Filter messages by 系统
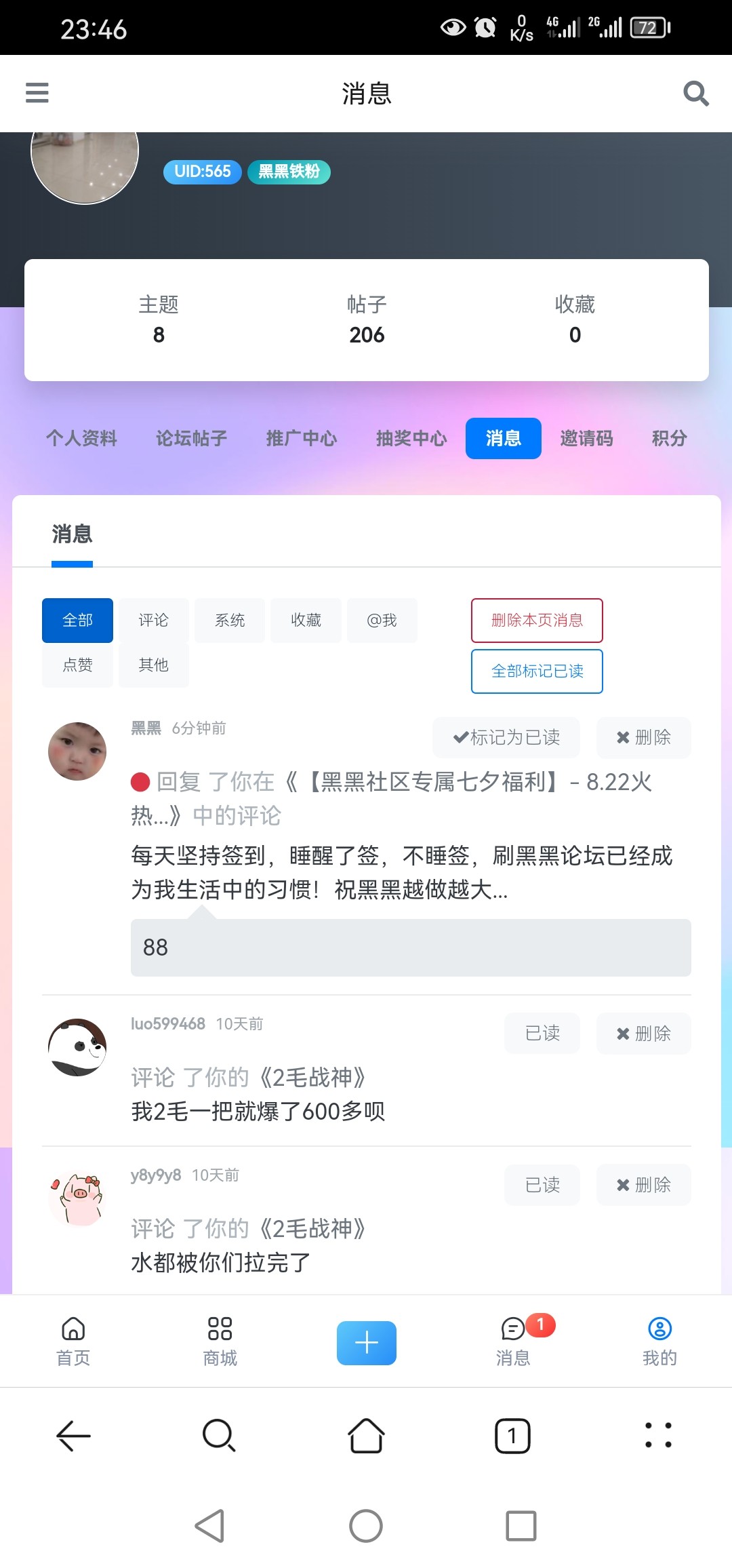Image resolution: width=732 pixels, height=1568 pixels. pyautogui.click(x=230, y=620)
